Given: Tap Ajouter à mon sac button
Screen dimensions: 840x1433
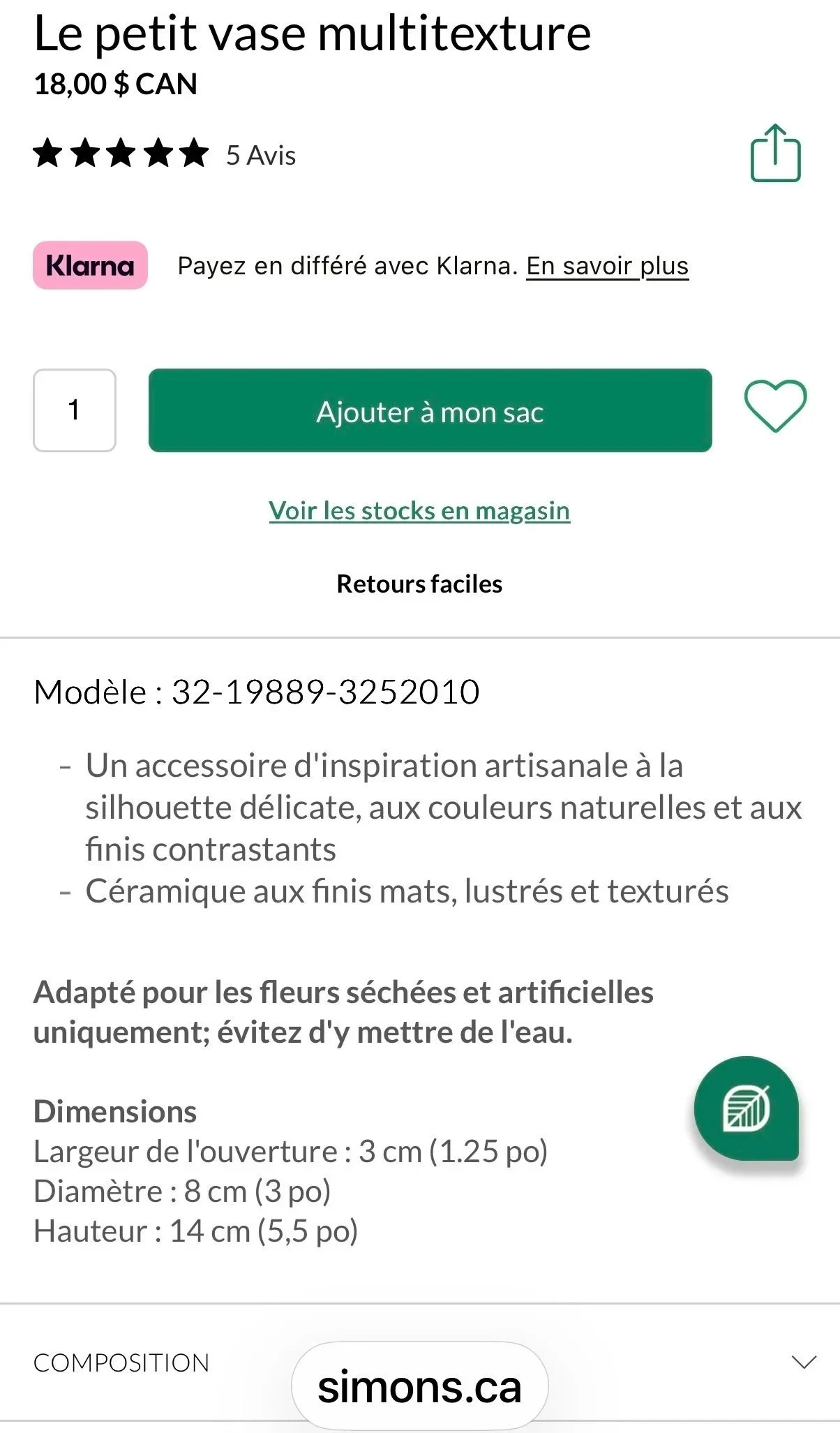Looking at the screenshot, I should click(x=430, y=410).
